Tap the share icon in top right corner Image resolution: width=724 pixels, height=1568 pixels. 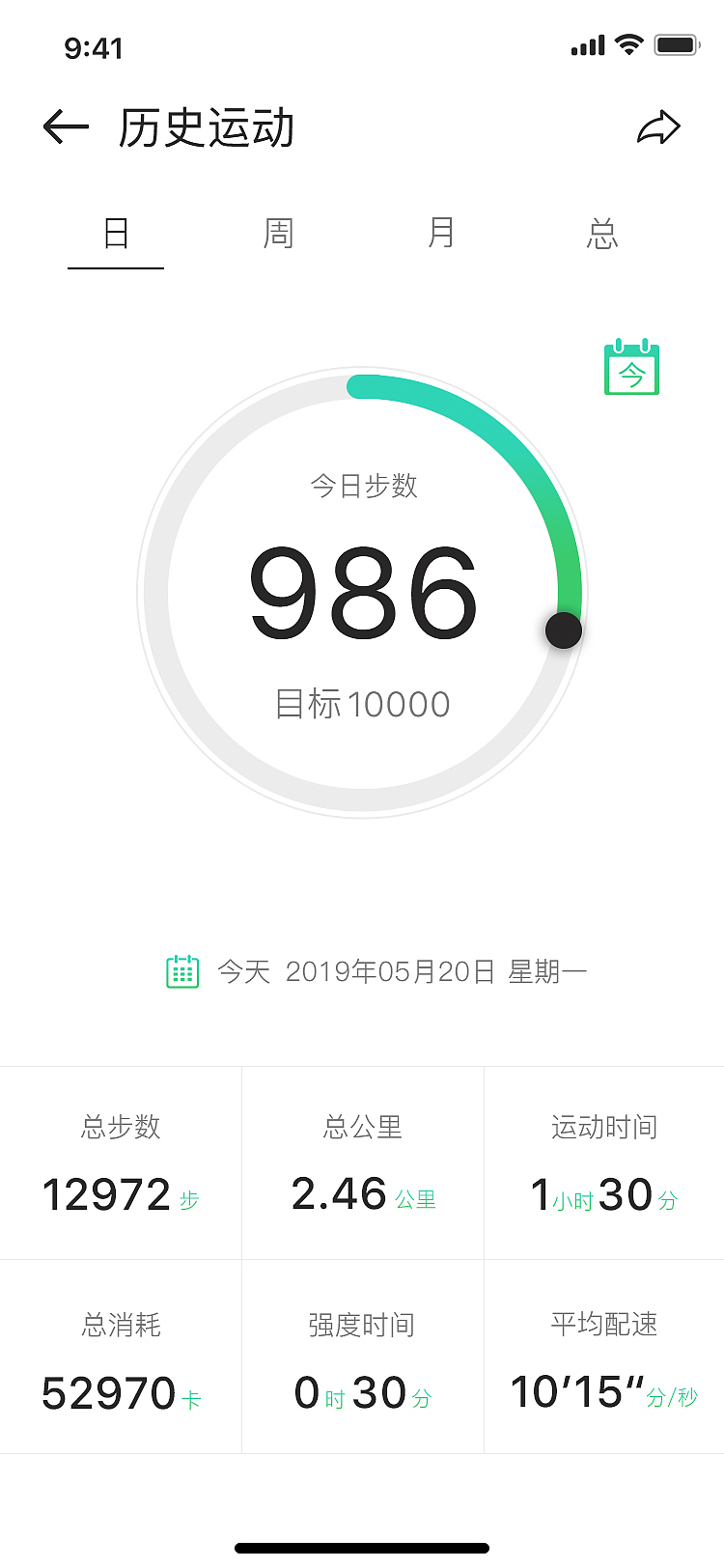(659, 126)
